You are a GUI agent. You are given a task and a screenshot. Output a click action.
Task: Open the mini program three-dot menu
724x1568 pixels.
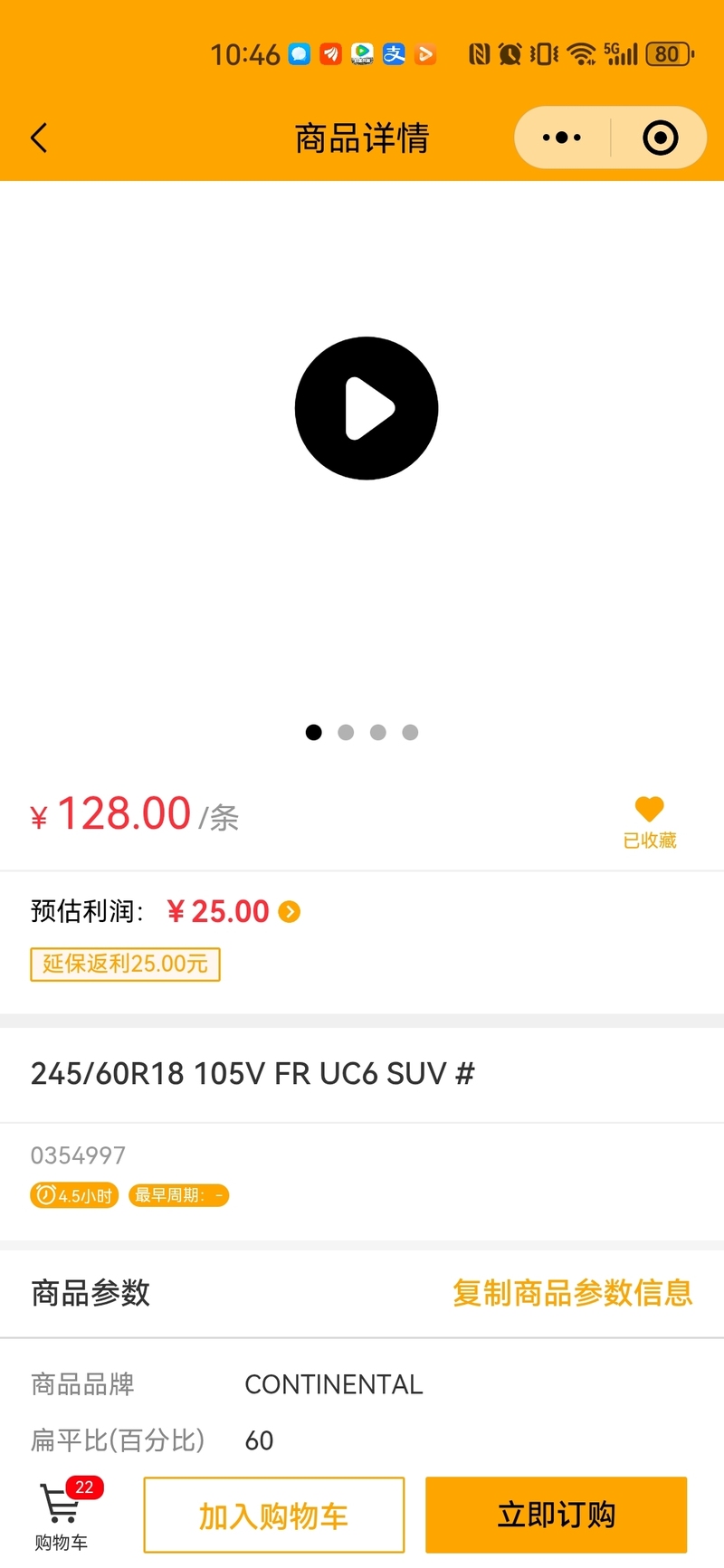tap(562, 138)
